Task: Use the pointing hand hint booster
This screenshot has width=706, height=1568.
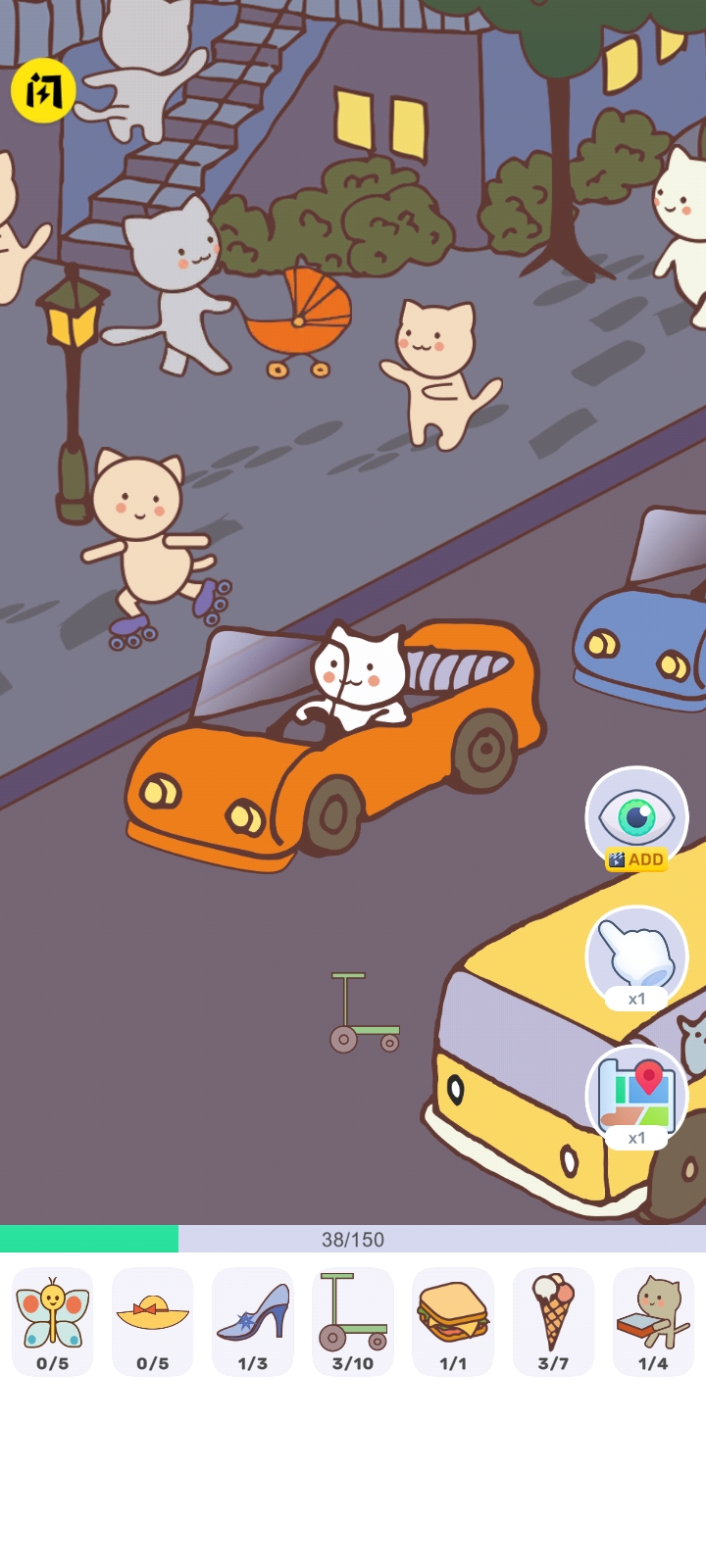Action: click(x=636, y=957)
